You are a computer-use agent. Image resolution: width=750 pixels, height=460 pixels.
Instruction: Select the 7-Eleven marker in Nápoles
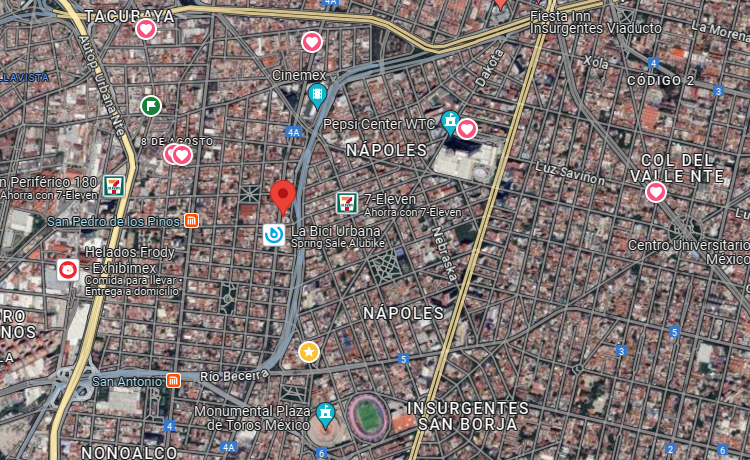[347, 202]
